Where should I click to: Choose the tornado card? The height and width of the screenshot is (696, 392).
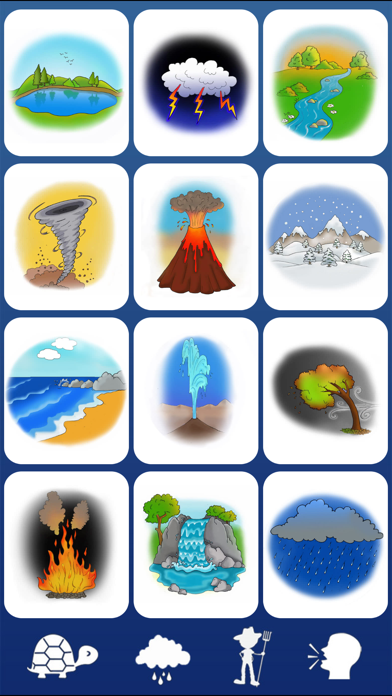(x=67, y=237)
